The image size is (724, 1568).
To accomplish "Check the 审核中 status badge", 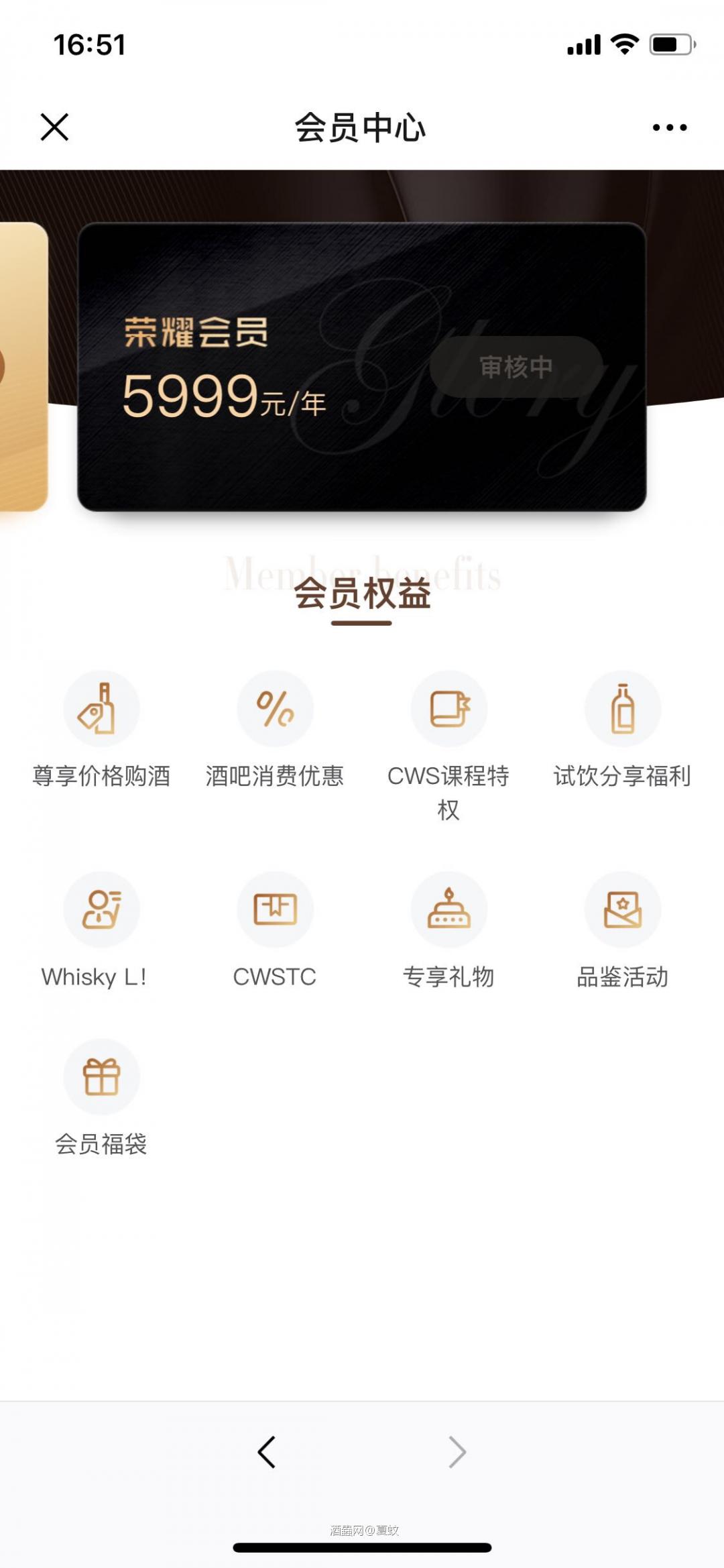I will click(x=516, y=366).
